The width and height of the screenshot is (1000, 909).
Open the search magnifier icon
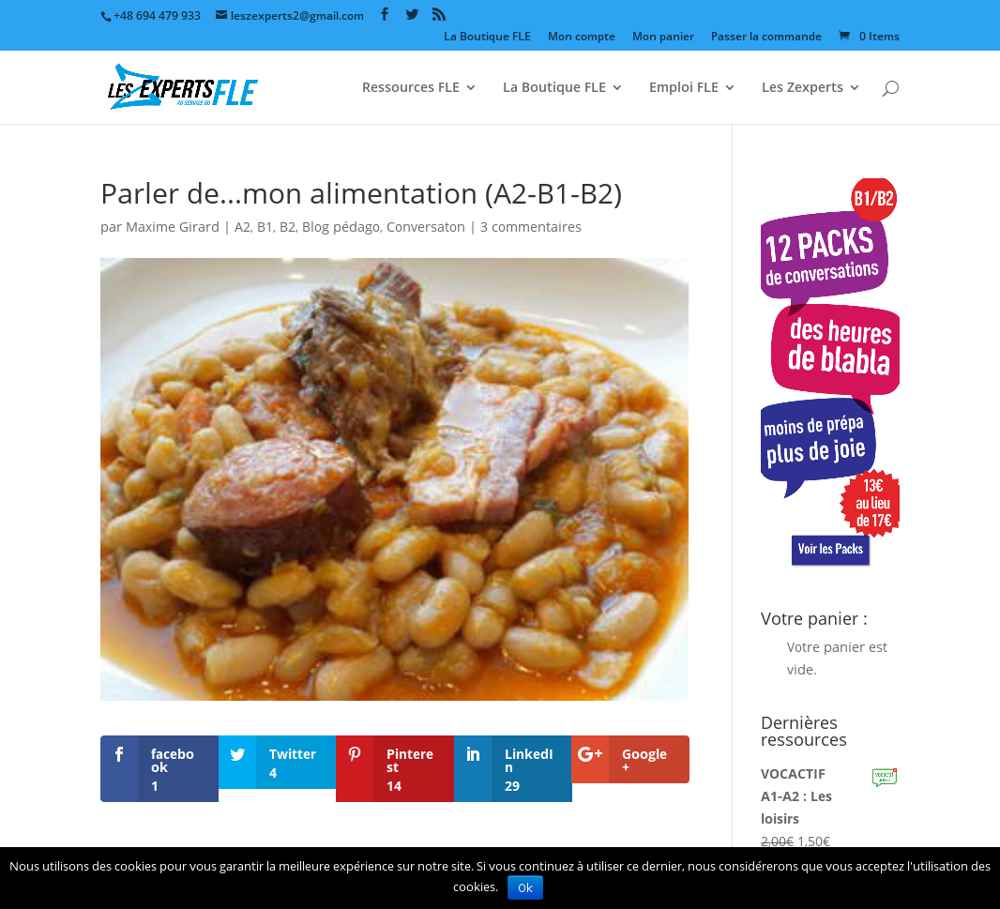[890, 88]
